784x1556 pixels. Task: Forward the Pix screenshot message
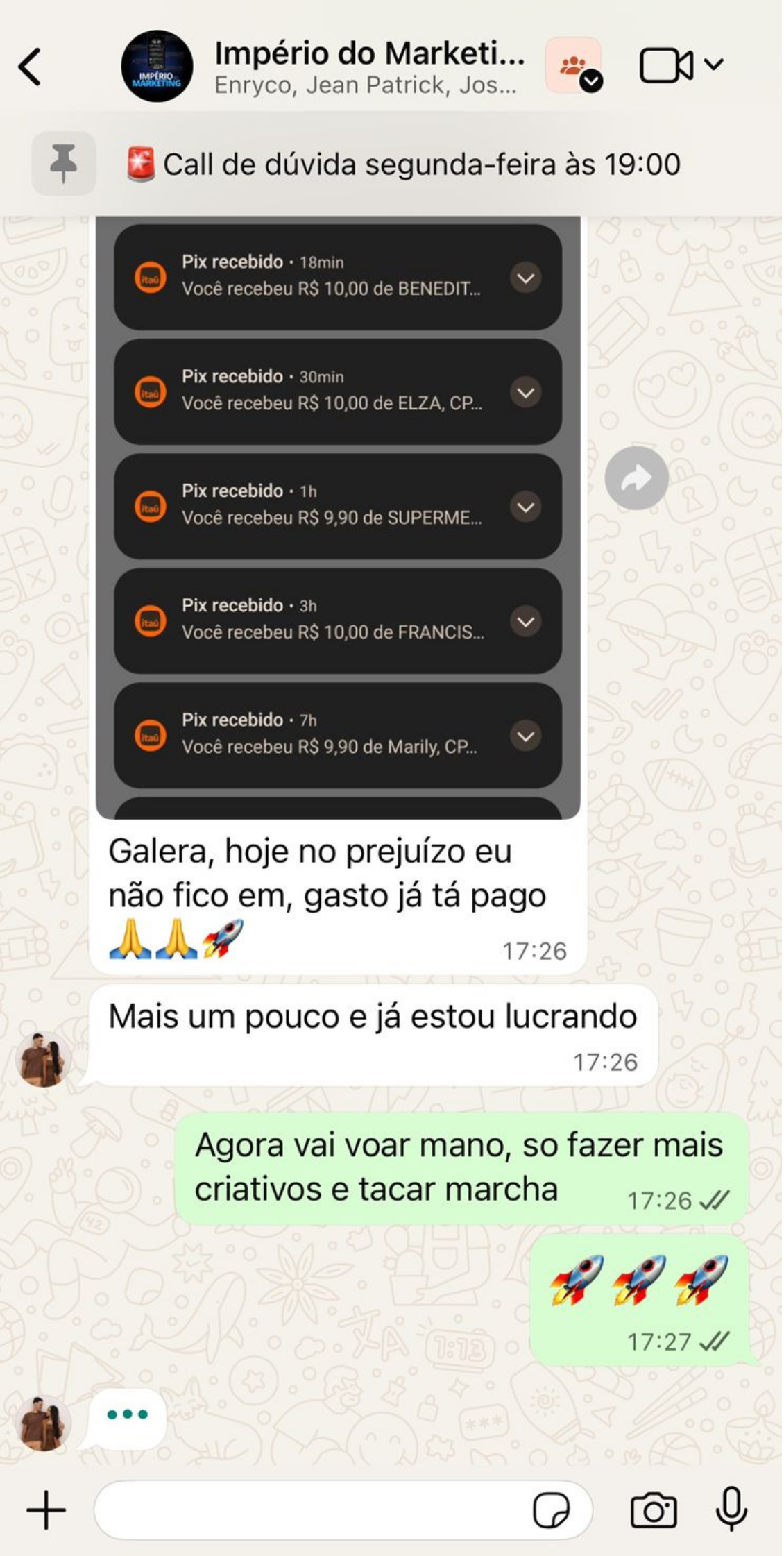click(x=636, y=478)
